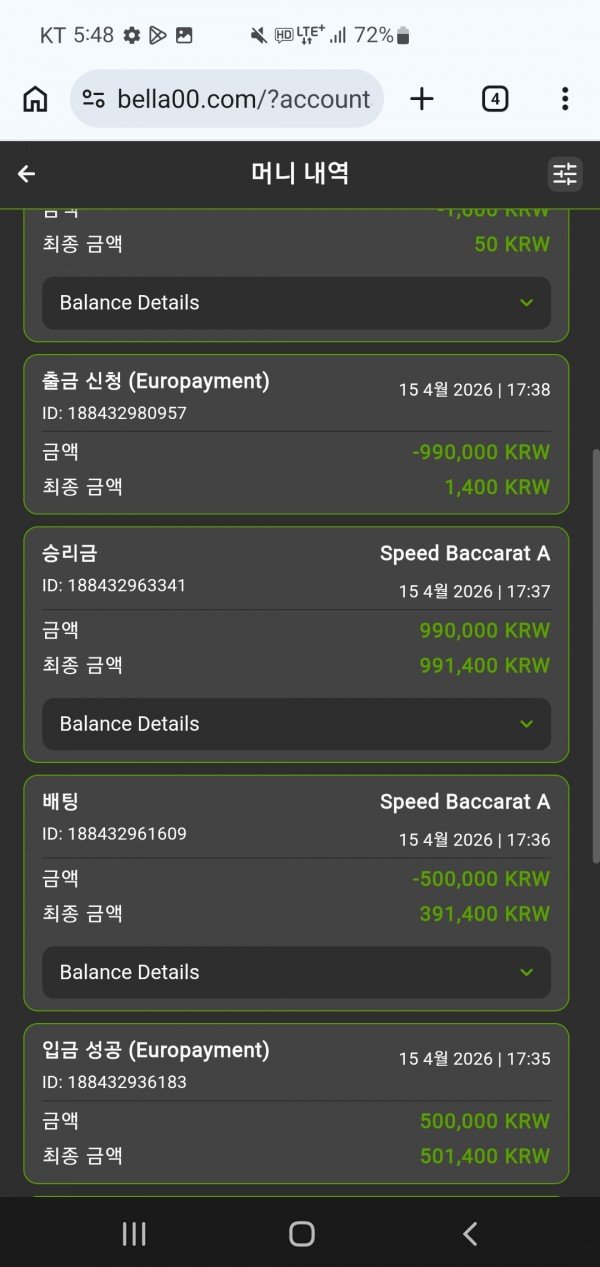Tap the system recent apps button
The image size is (600, 1267).
[134, 1234]
